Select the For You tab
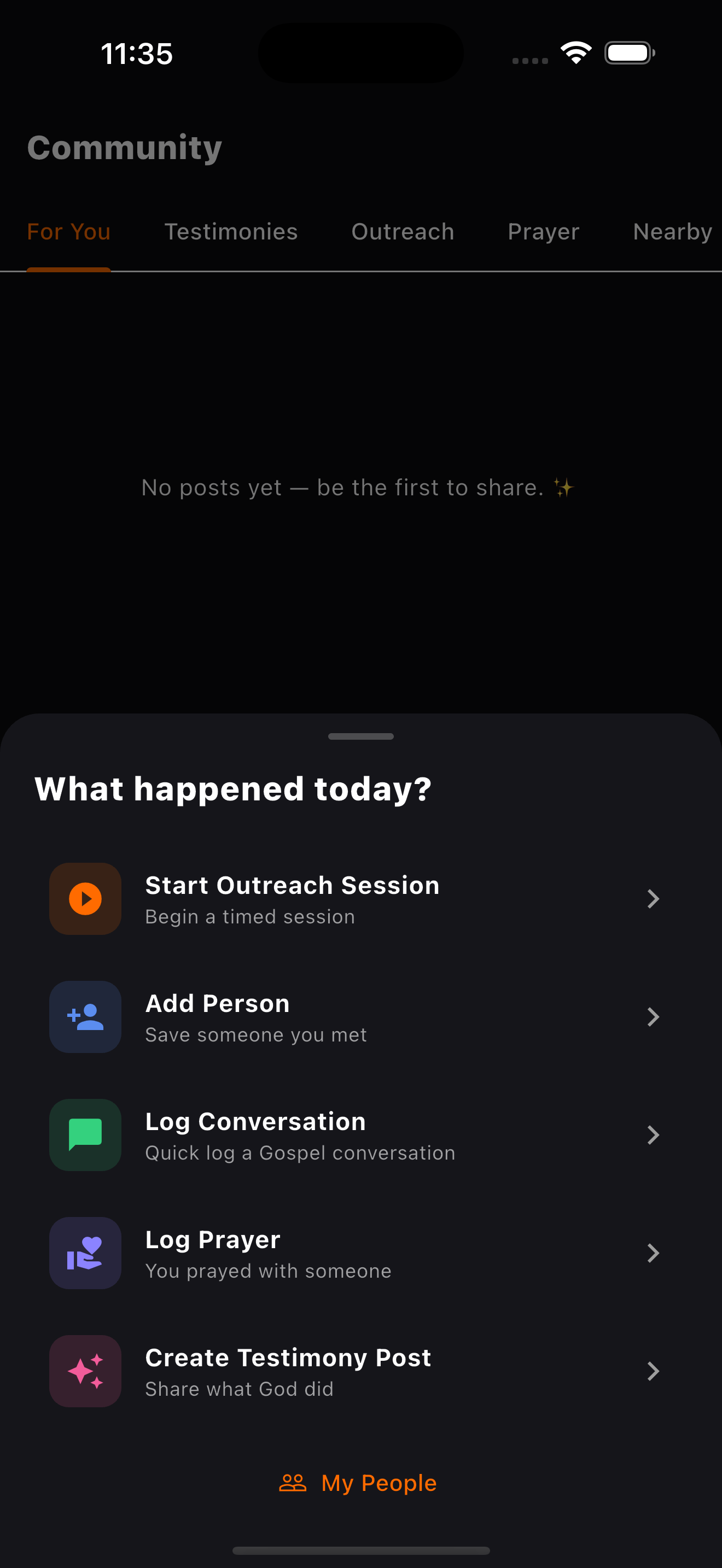The image size is (722, 1568). (x=69, y=232)
